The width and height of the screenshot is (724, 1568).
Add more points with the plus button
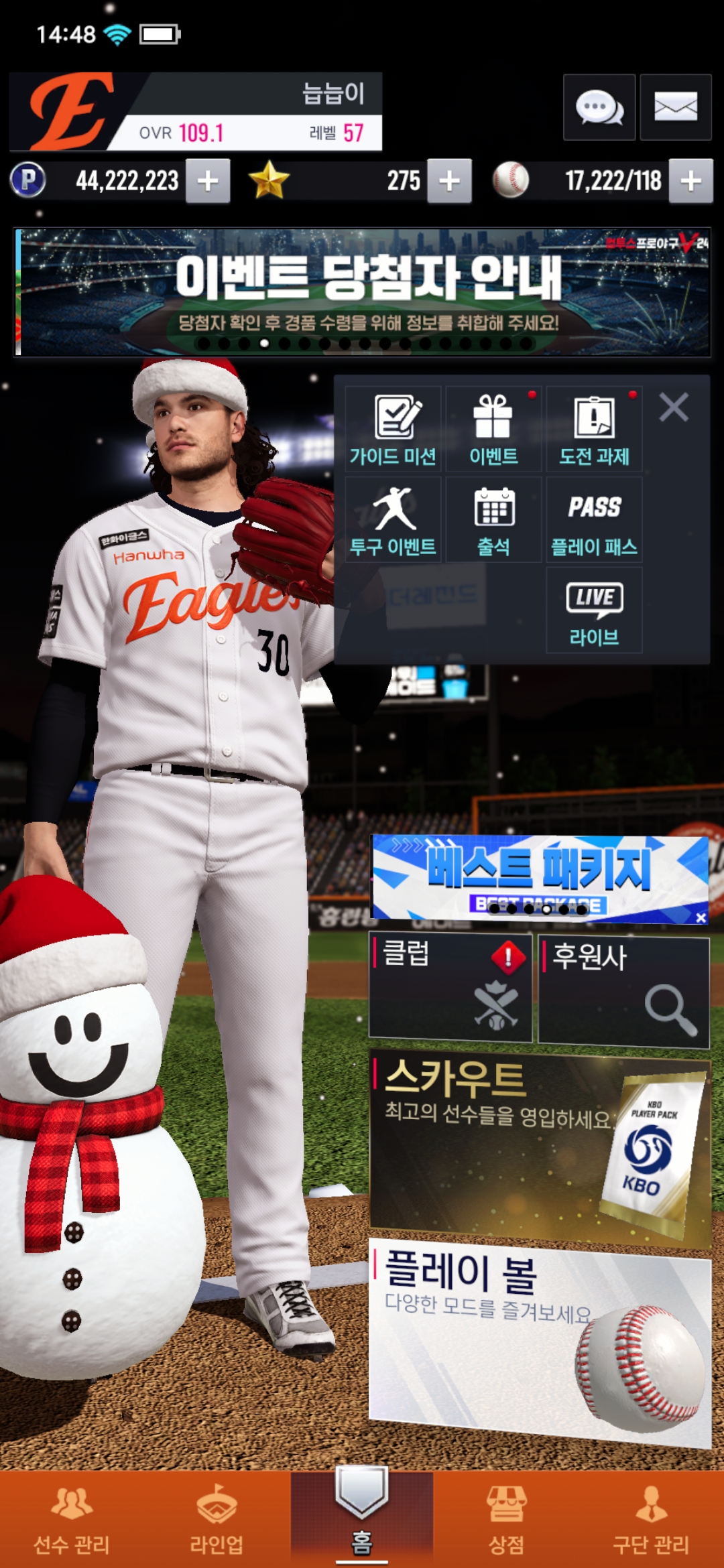208,181
